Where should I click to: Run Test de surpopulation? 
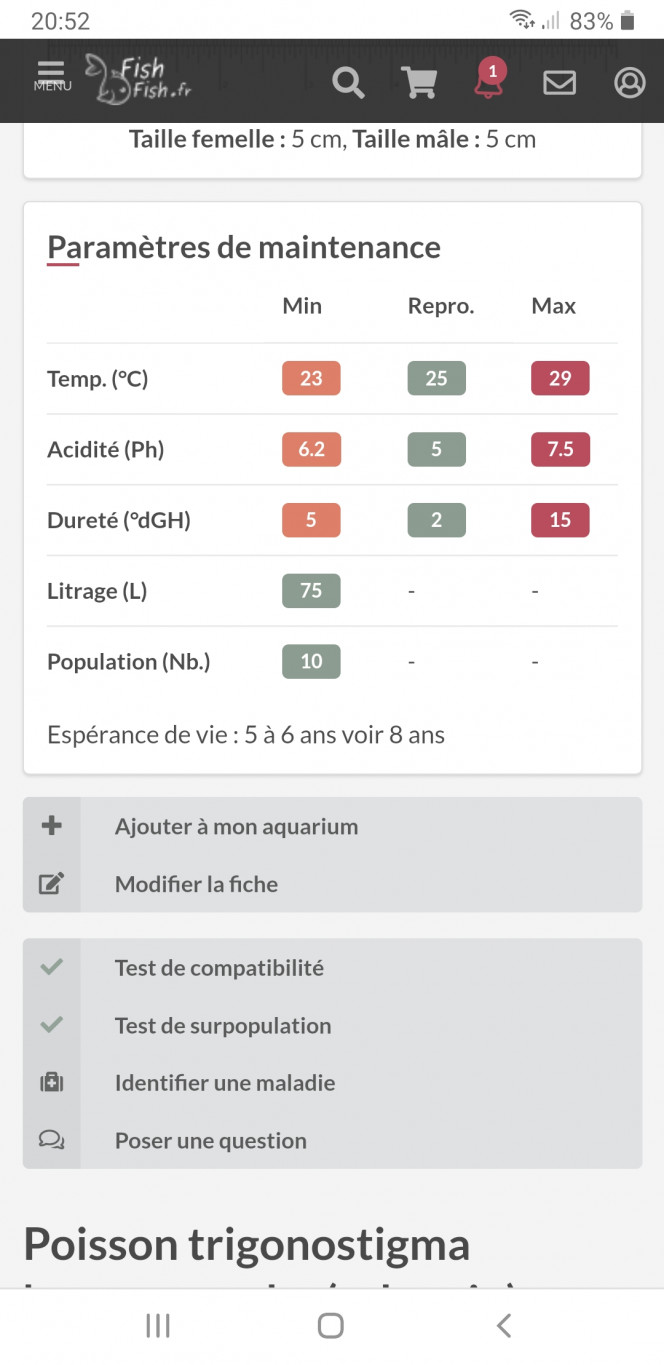tap(332, 1025)
